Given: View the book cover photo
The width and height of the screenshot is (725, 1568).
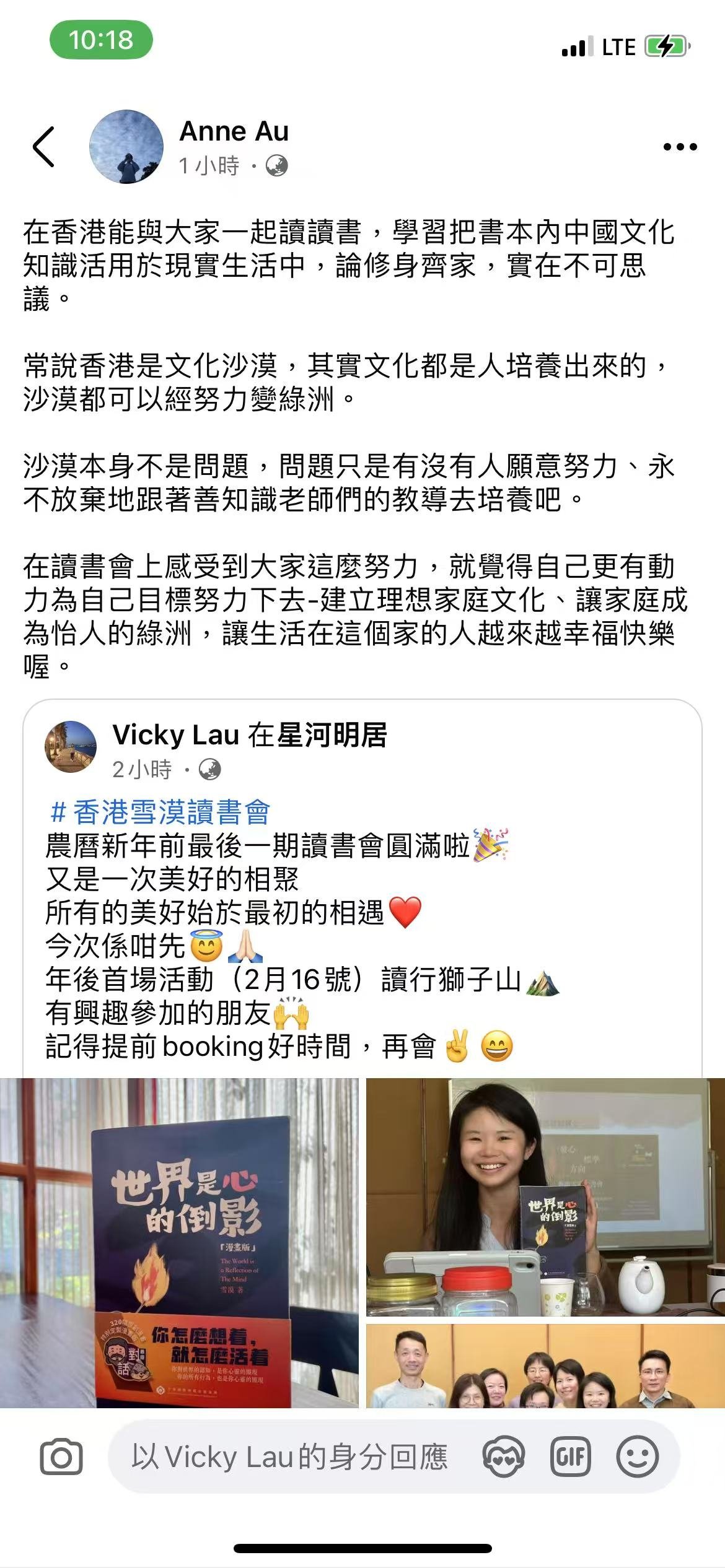Looking at the screenshot, I should click(x=179, y=1242).
